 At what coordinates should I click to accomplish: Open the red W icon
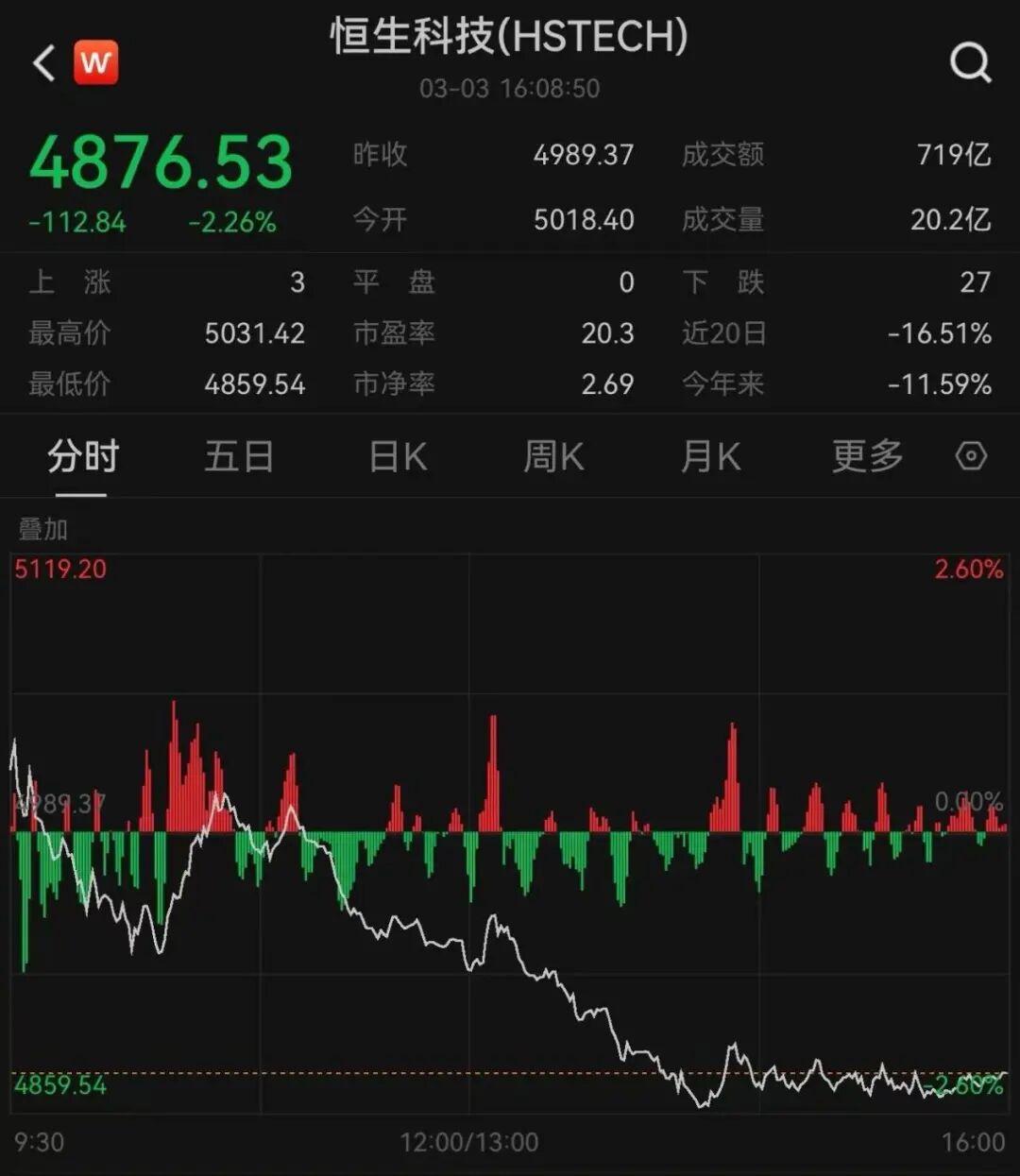95,63
